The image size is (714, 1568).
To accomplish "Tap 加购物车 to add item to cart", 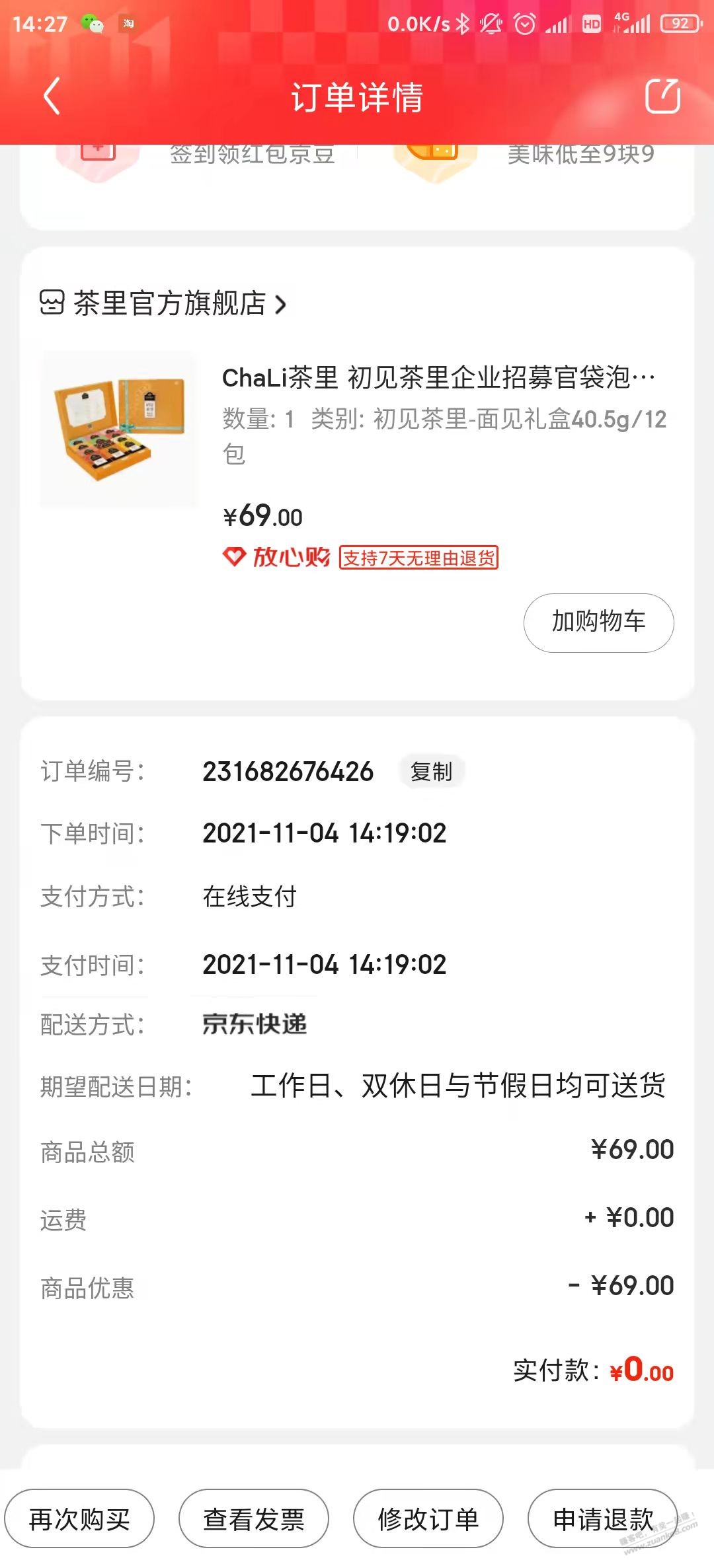I will pos(598,622).
